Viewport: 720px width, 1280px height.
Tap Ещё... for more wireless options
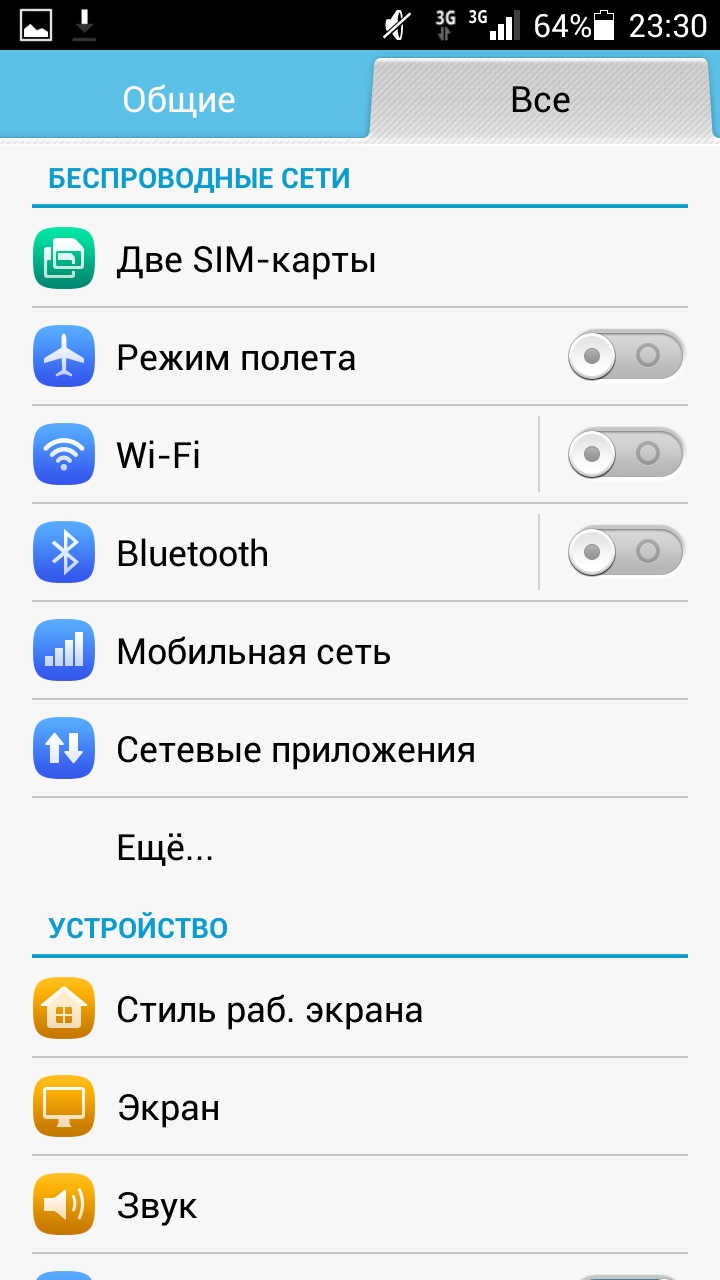166,848
